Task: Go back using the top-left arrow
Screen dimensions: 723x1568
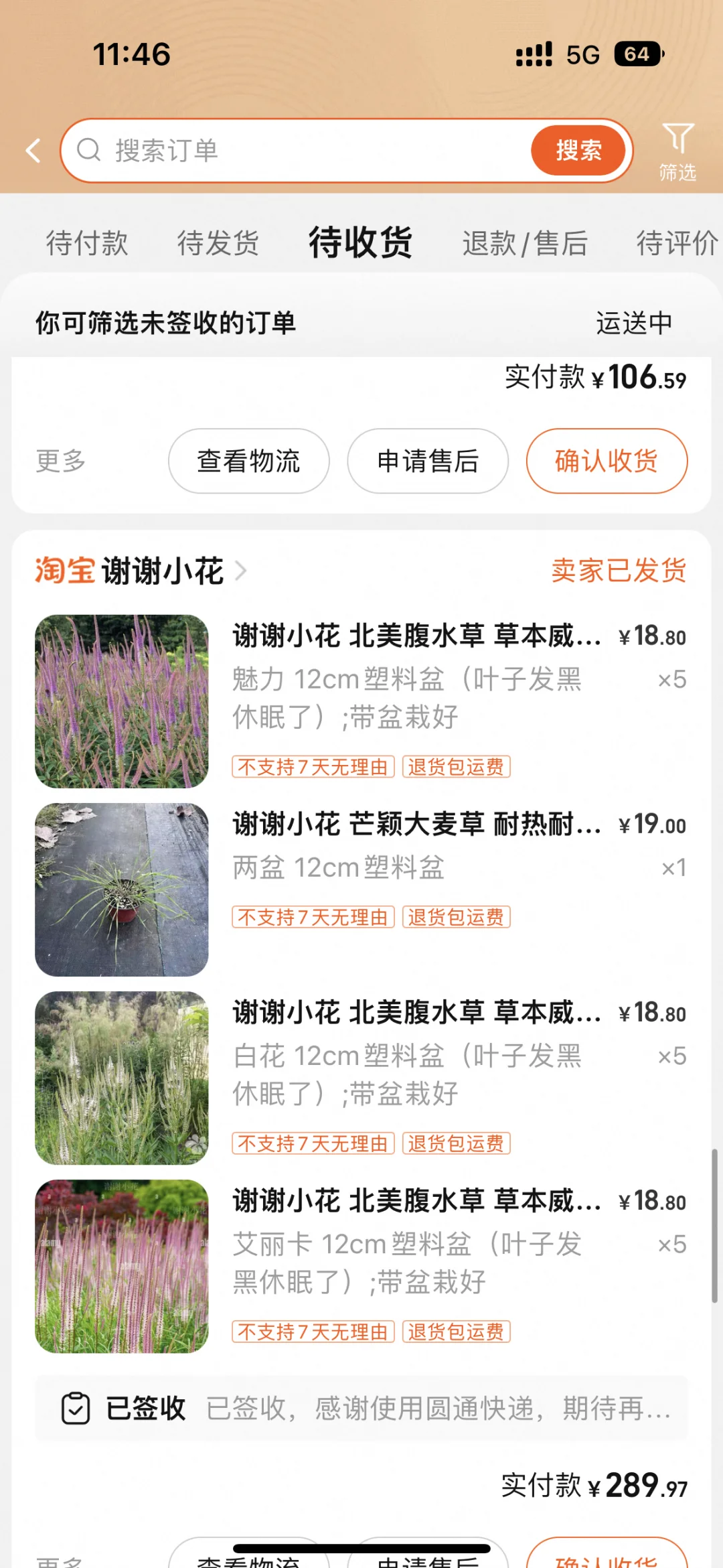Action: 33,151
